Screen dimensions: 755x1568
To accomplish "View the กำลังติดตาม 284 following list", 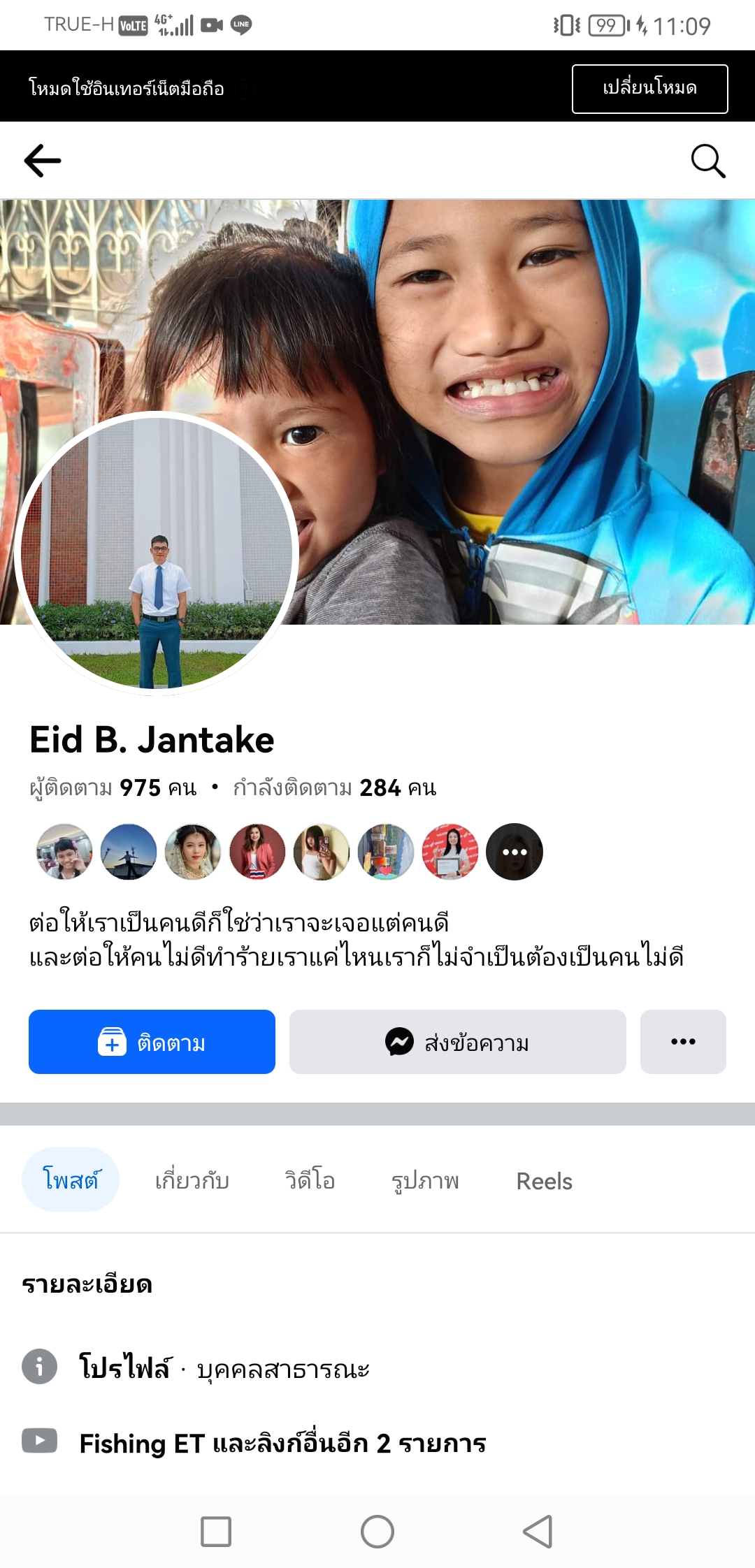I will coord(334,787).
